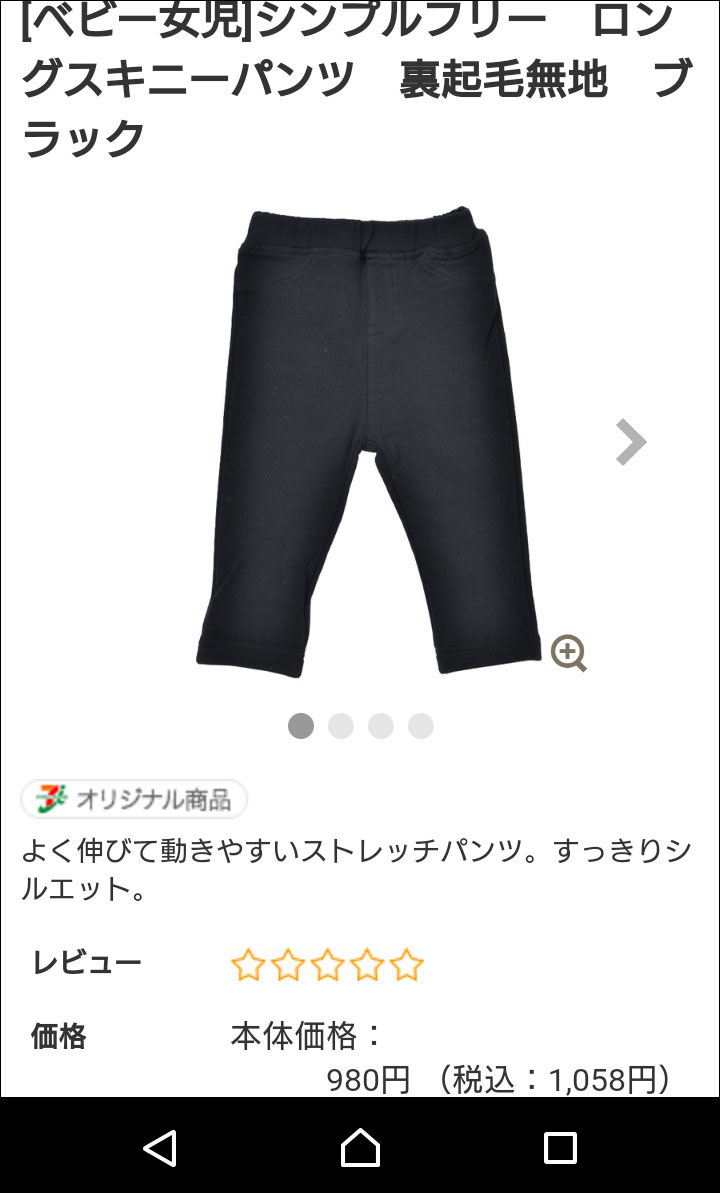
Task: Open the review star ratings
Action: click(x=327, y=966)
